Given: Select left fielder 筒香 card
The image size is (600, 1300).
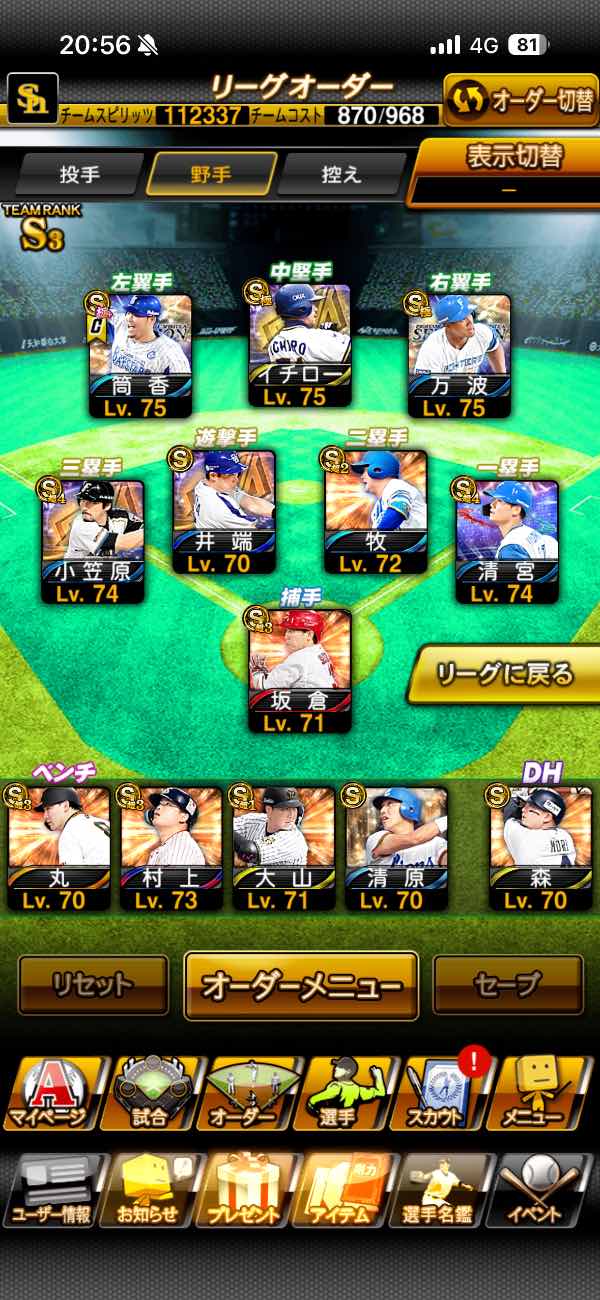Looking at the screenshot, I should pyautogui.click(x=141, y=355).
